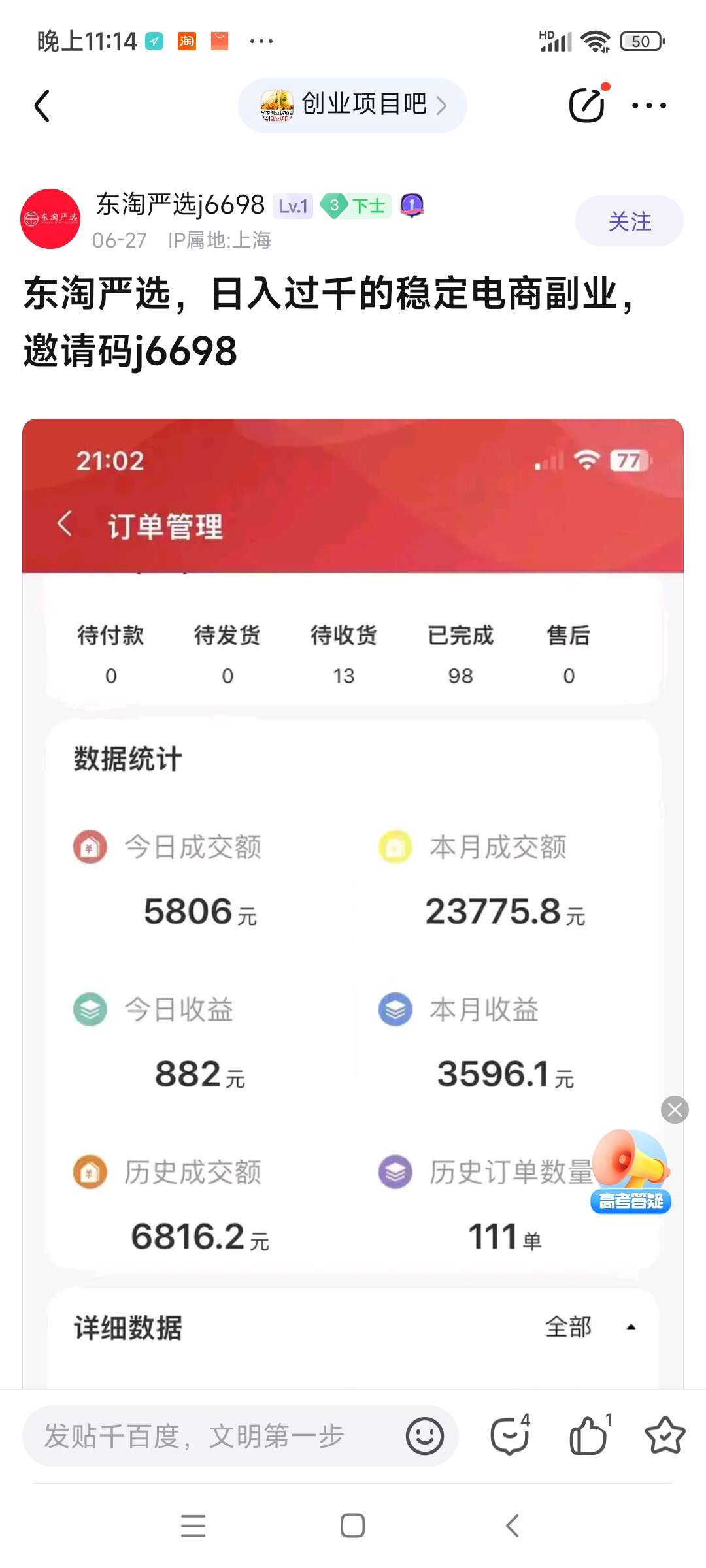Open the system recent apps menu
706x1568 pixels.
tap(193, 1526)
